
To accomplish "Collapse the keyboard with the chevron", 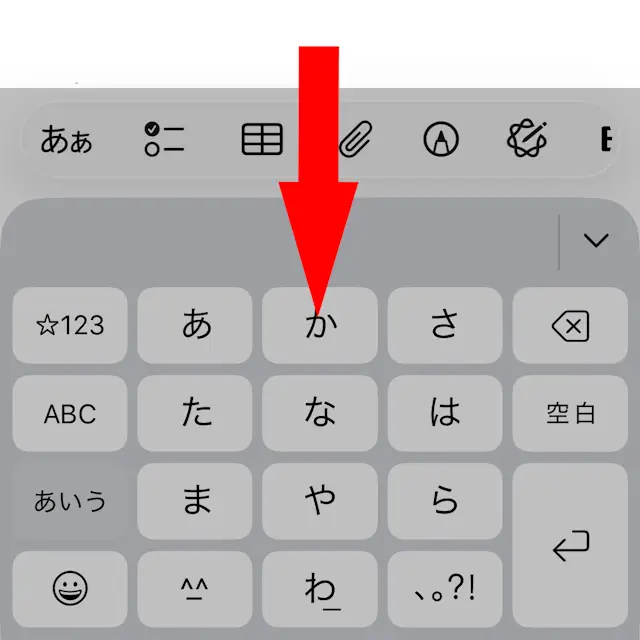I will 597,240.
